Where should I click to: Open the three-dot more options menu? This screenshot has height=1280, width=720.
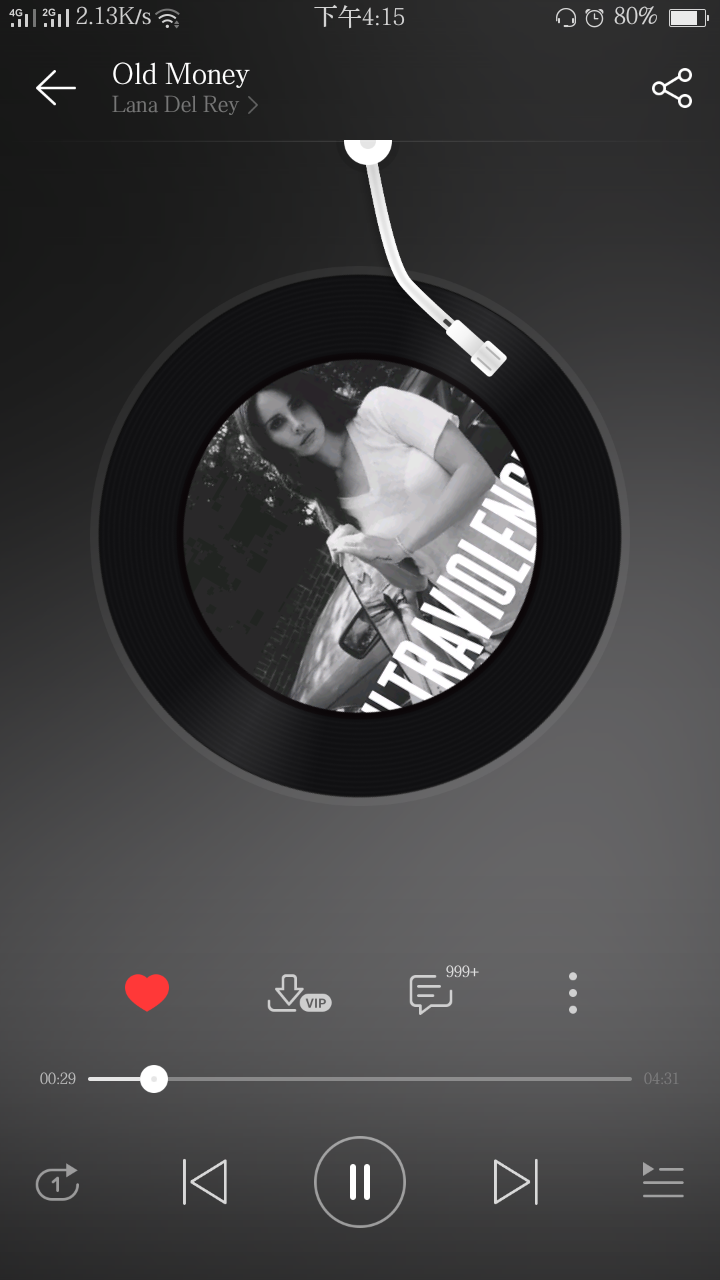tap(572, 993)
